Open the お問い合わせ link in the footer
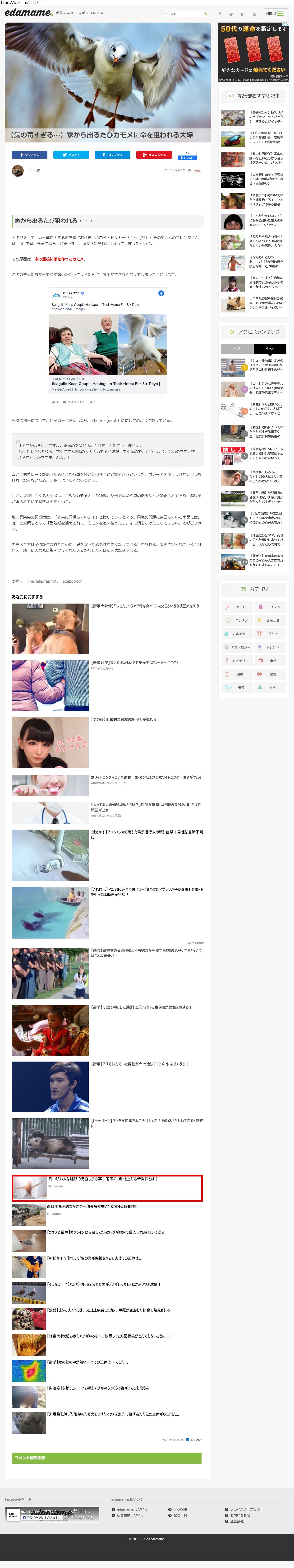The width and height of the screenshot is (294, 1568). [240, 1515]
